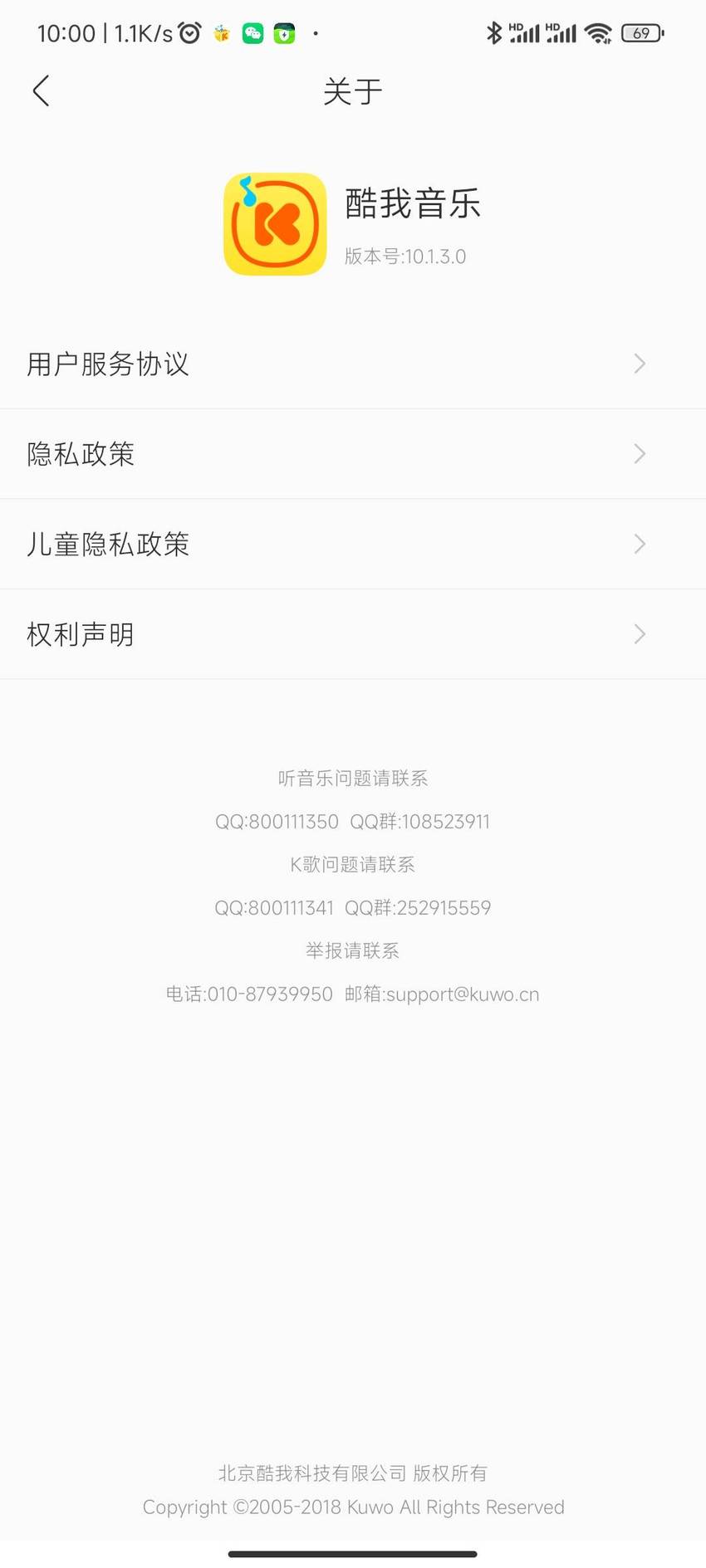The width and height of the screenshot is (706, 1568).
Task: Open 权利声明
Action: click(x=353, y=634)
